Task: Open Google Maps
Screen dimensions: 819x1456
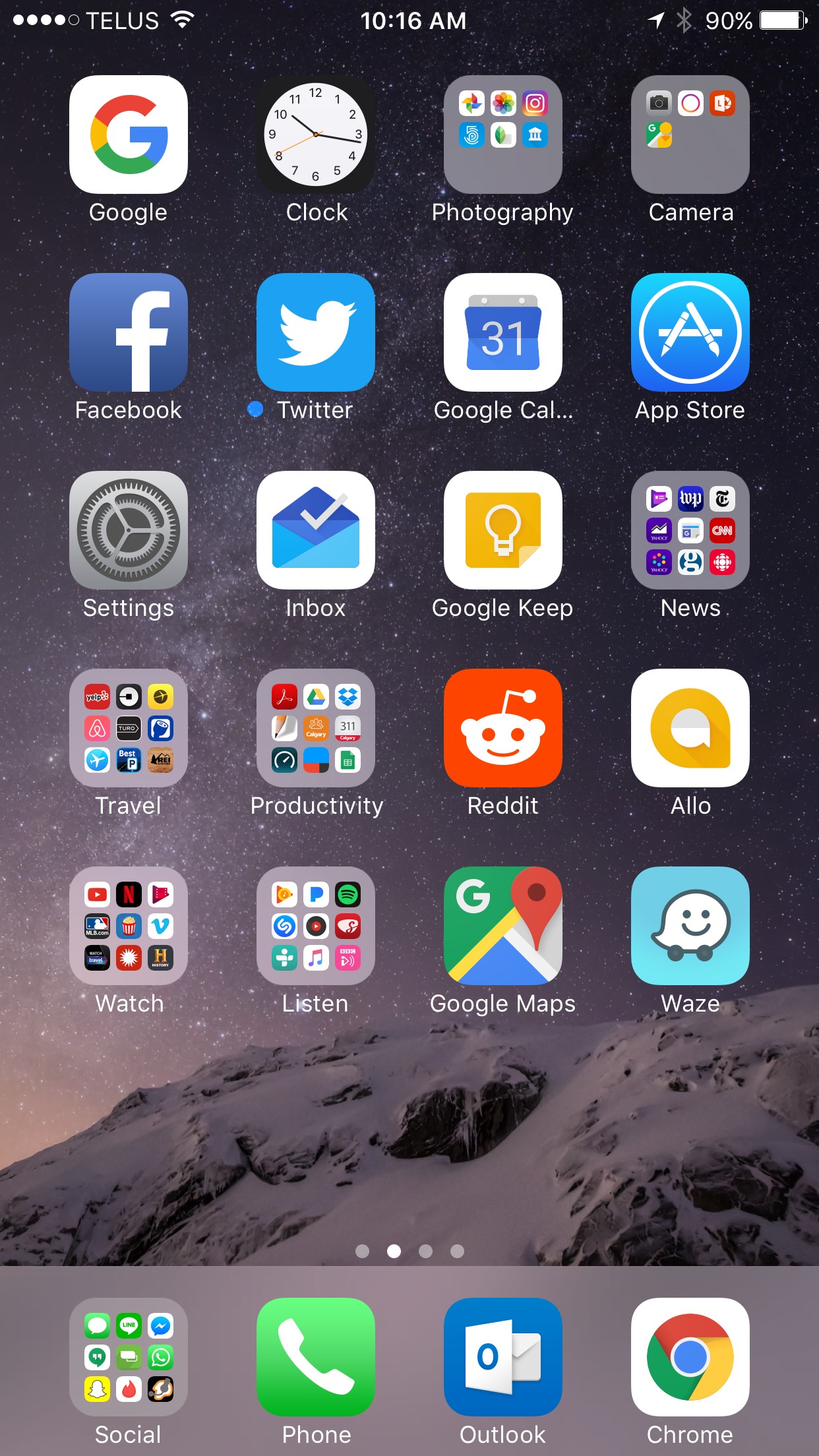Action: (503, 926)
